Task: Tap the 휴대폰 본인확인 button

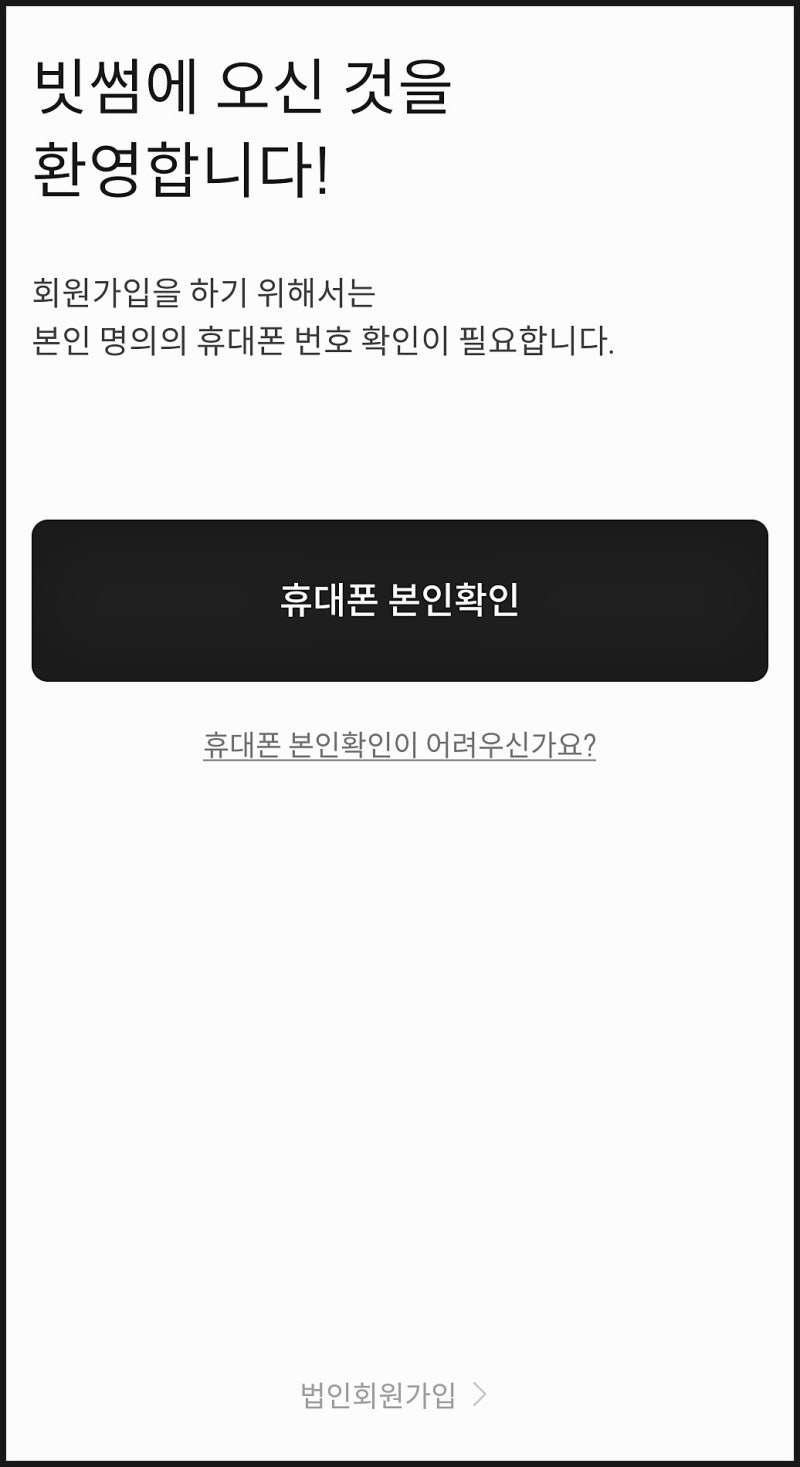Action: (400, 600)
